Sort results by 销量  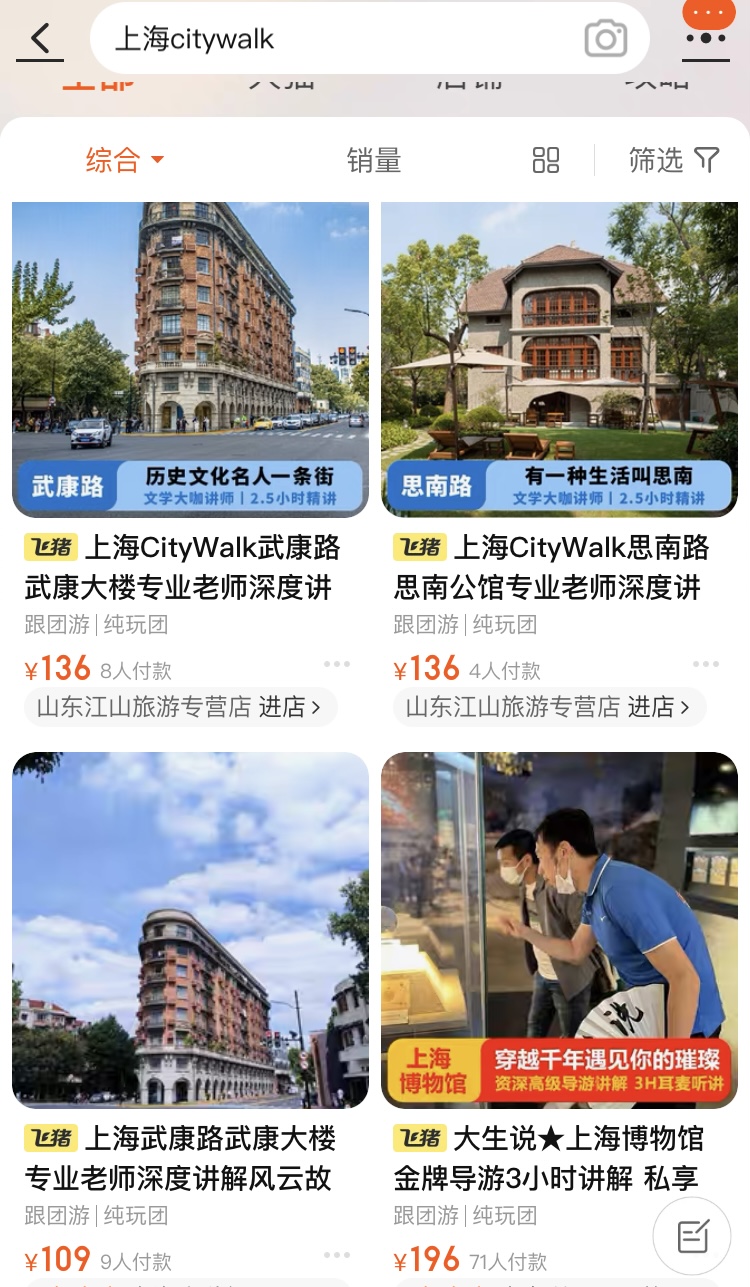(x=374, y=160)
